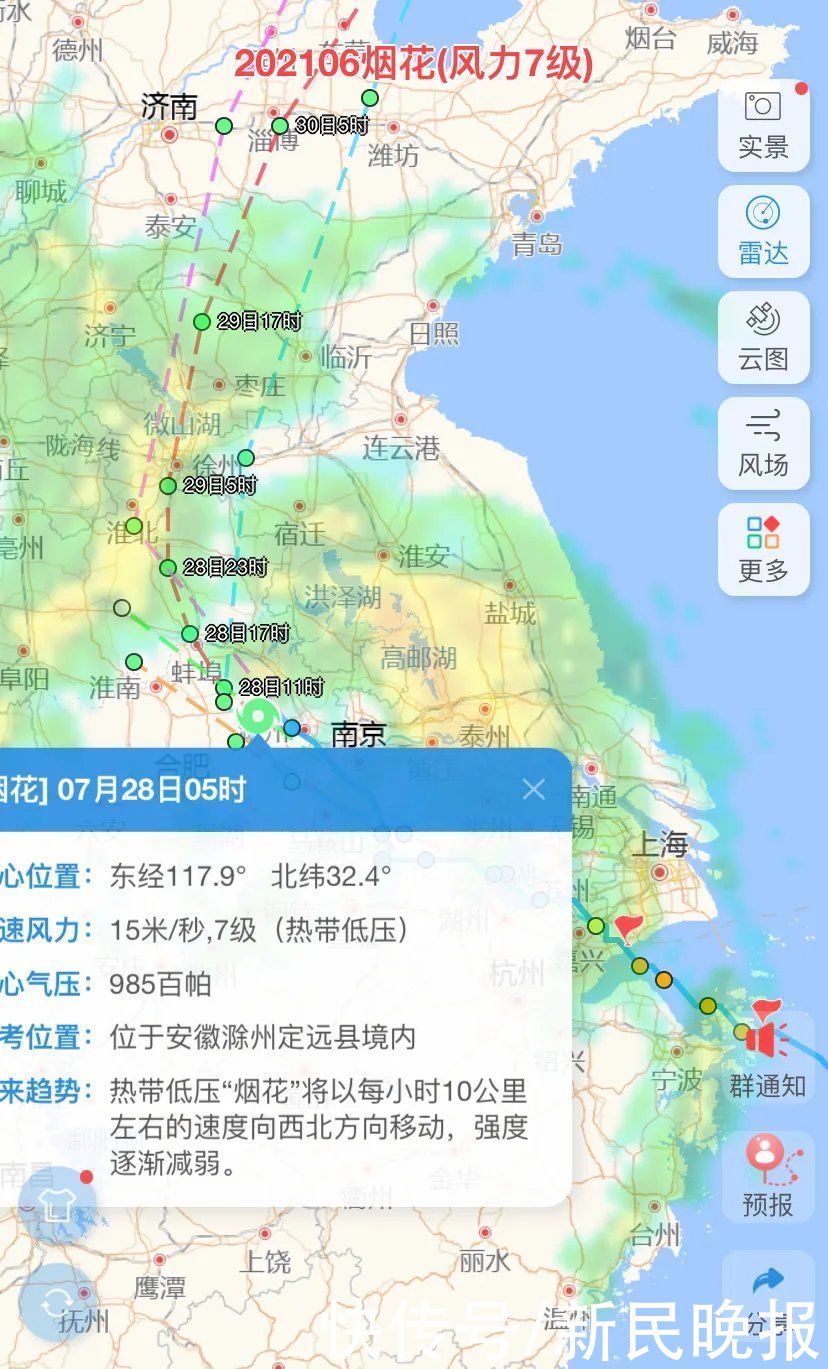Screen dimensions: 828x1369
Task: Select the 28日23时 track point
Action: (x=166, y=569)
